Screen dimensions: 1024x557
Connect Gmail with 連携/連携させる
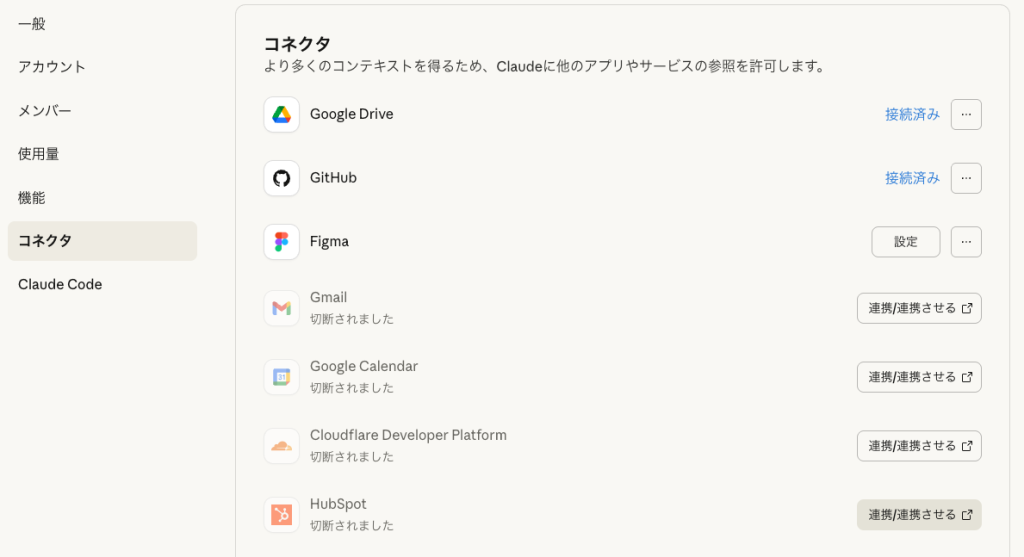[919, 309]
